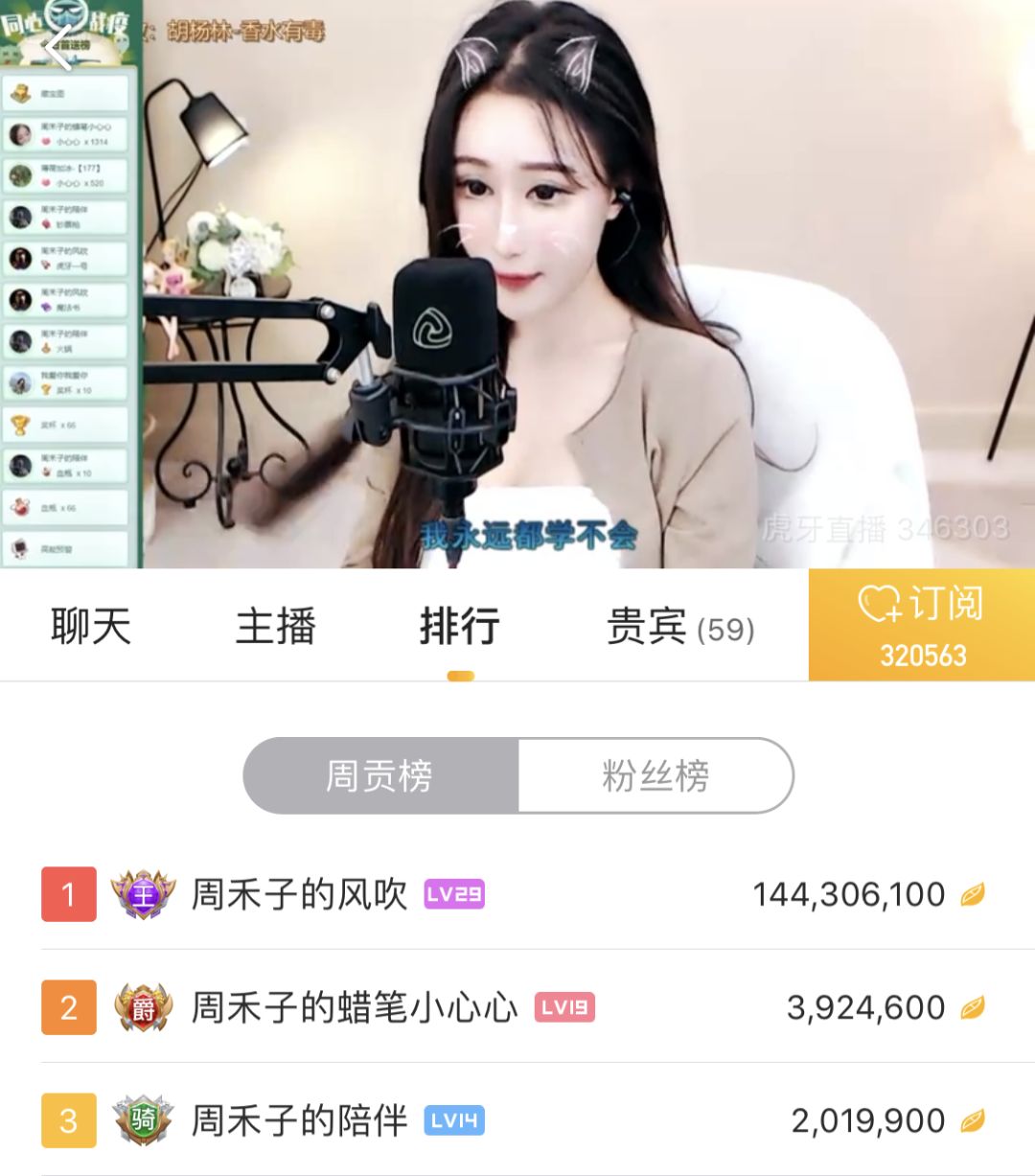Viewport: 1035px width, 1176px height.
Task: Click the trophy gift icon showing 奖杯 x 66
Action: click(19, 424)
